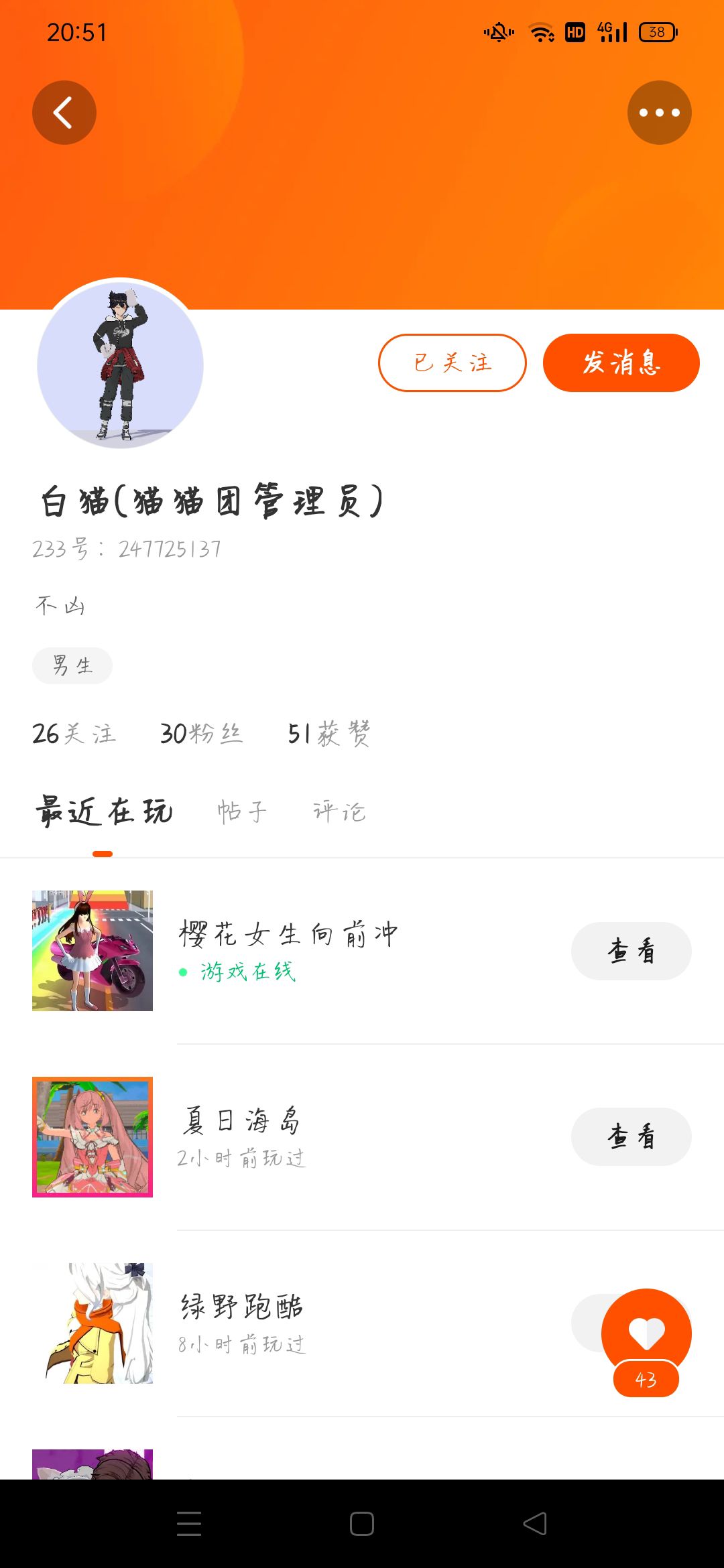Screen dimensions: 724x1568
Task: Tap 查看 for 樱花女生向前冲
Action: [x=631, y=951]
